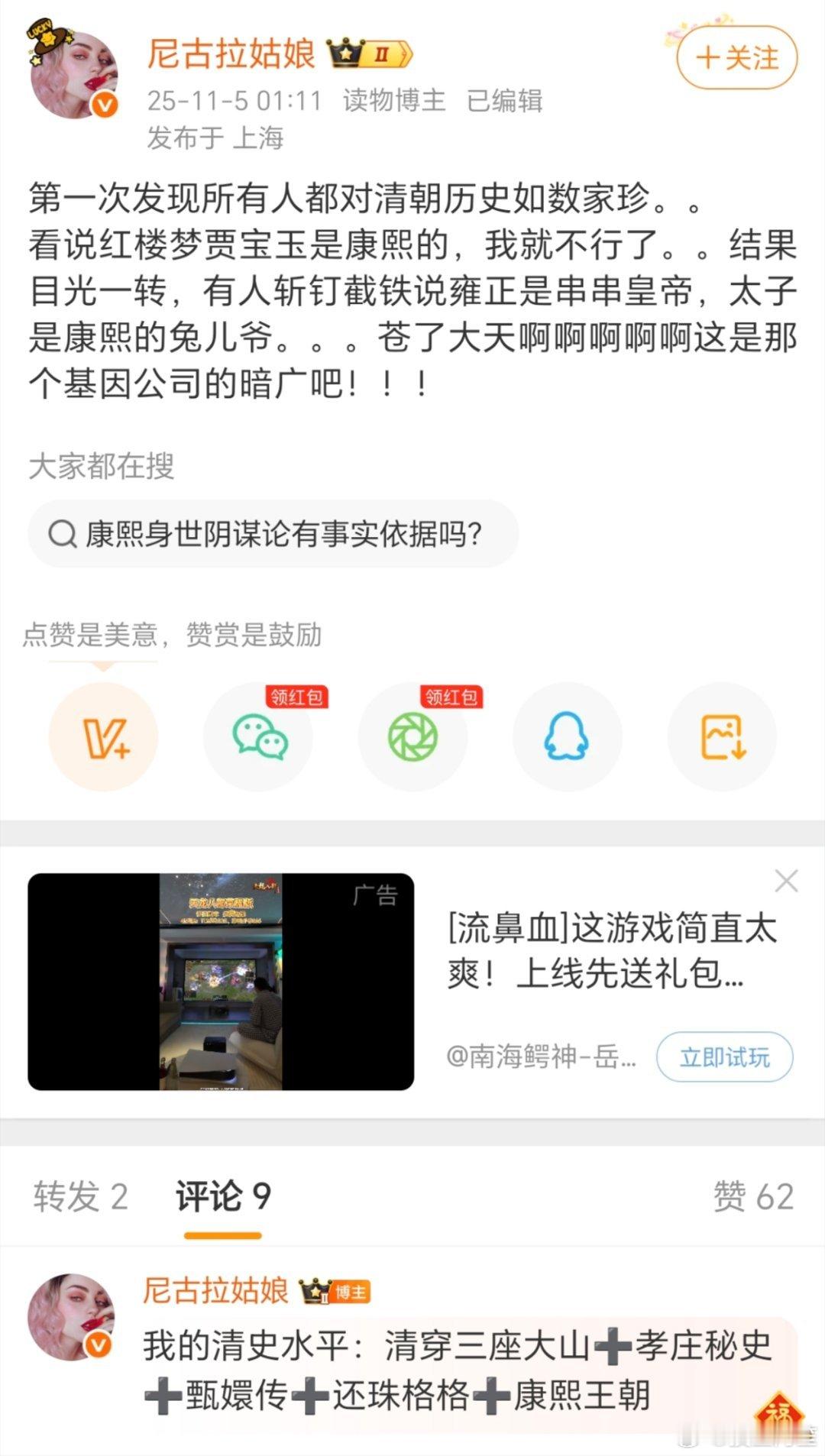825x1456 pixels.
Task: Click the V+ reward icon
Action: tap(104, 735)
